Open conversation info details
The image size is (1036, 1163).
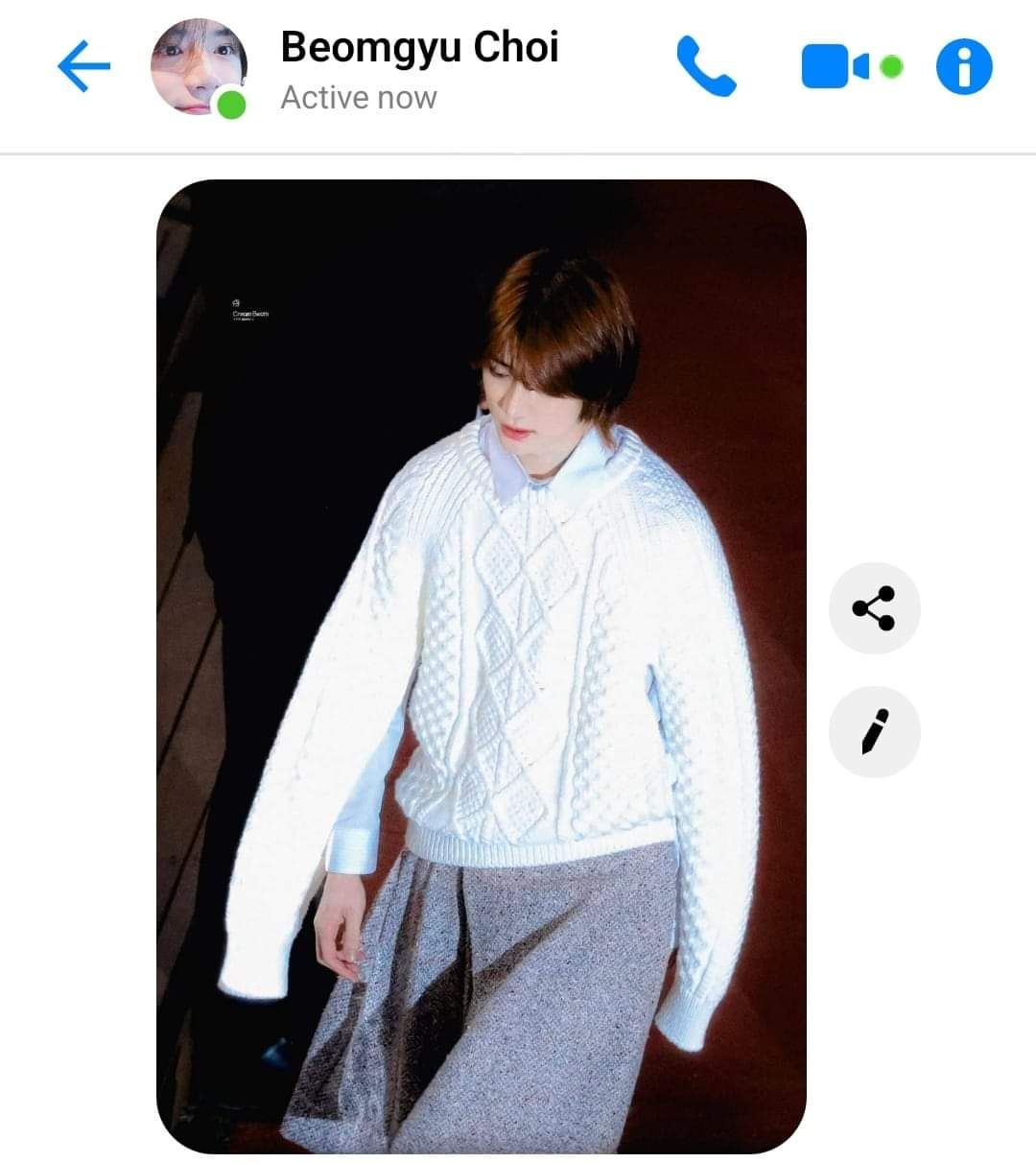click(x=963, y=66)
